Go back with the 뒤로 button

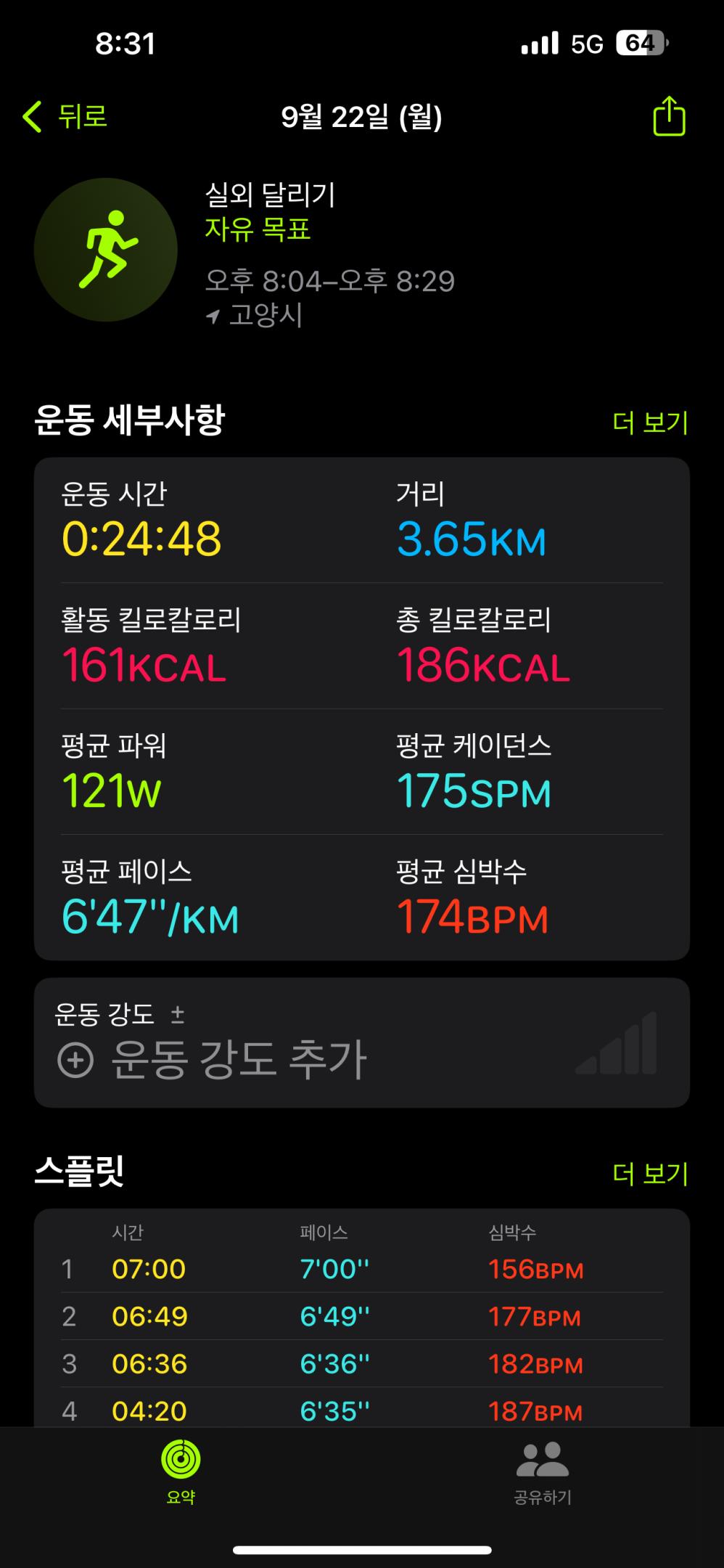pos(65,117)
